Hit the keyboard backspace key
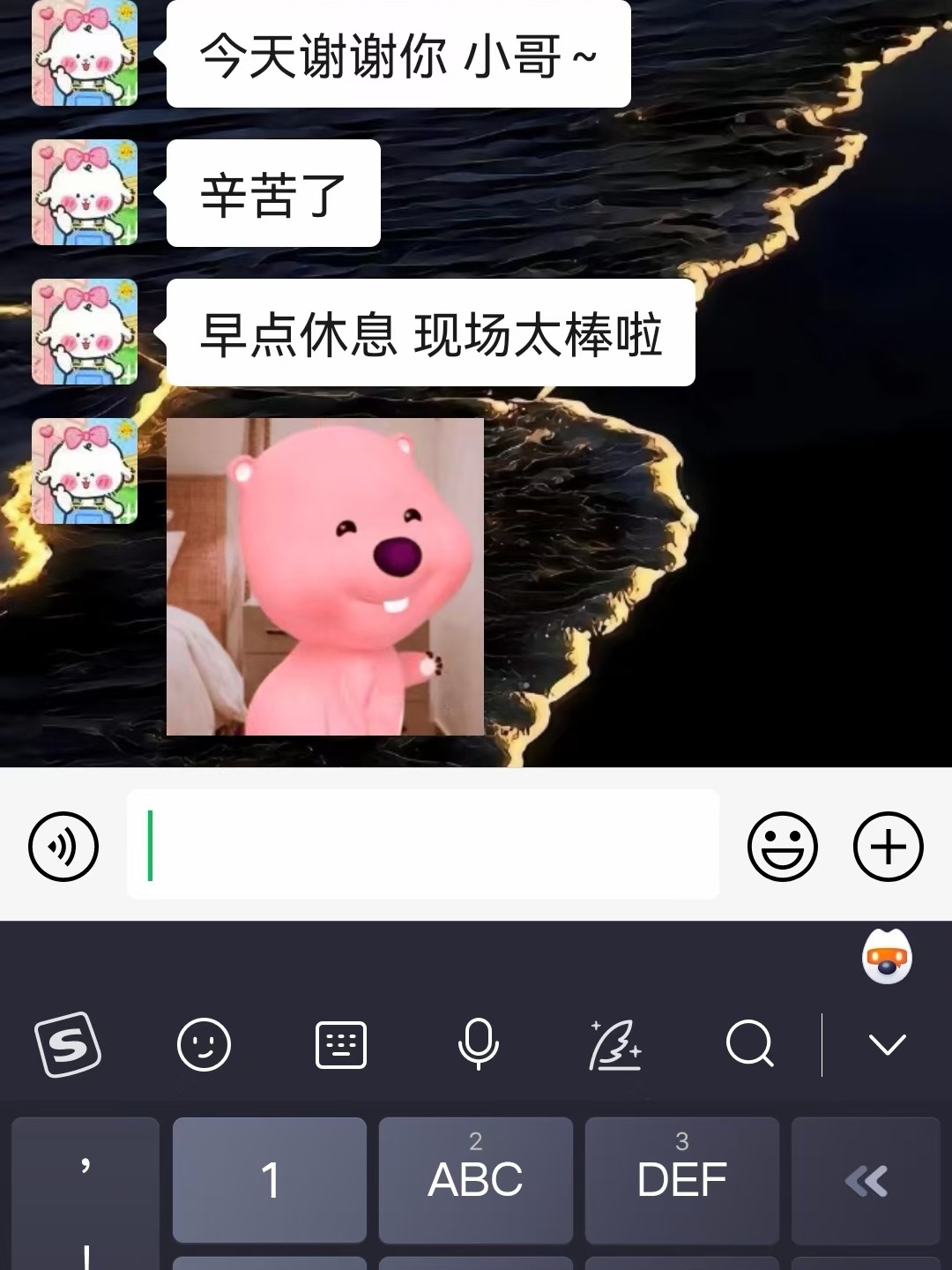 tap(866, 1179)
